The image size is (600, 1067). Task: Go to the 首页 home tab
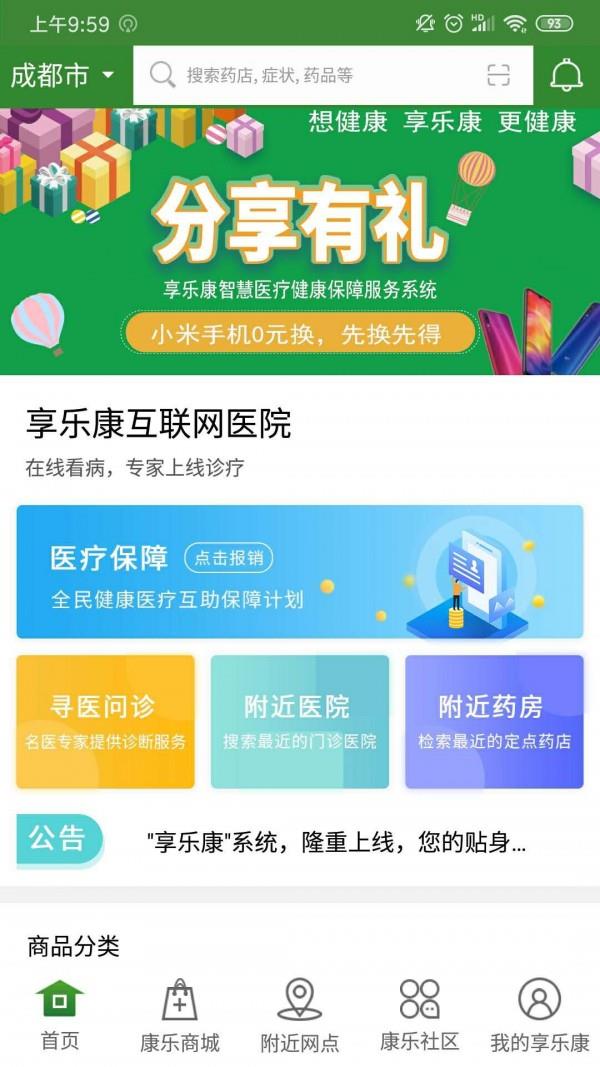(60, 1014)
